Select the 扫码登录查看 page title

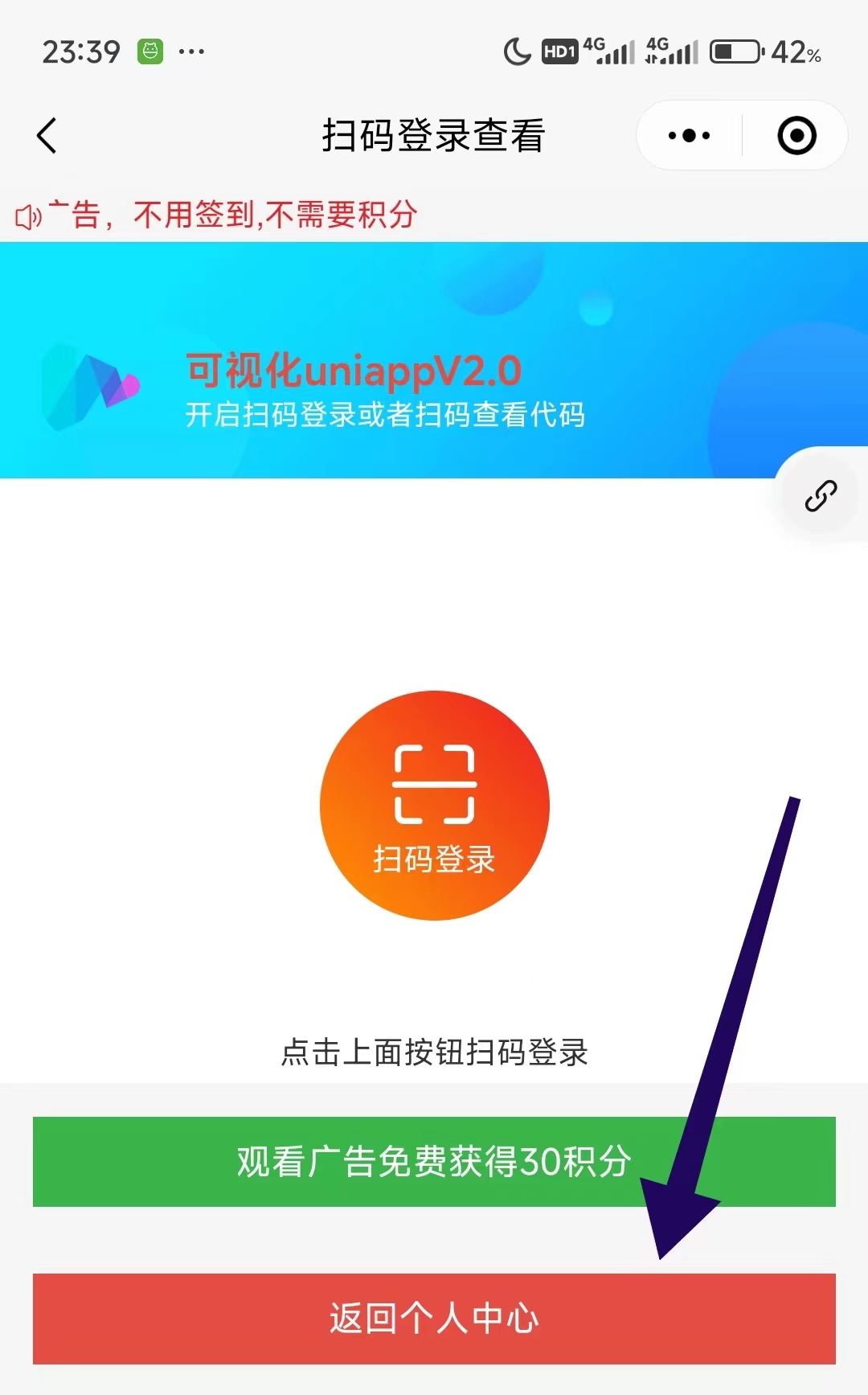(x=432, y=135)
